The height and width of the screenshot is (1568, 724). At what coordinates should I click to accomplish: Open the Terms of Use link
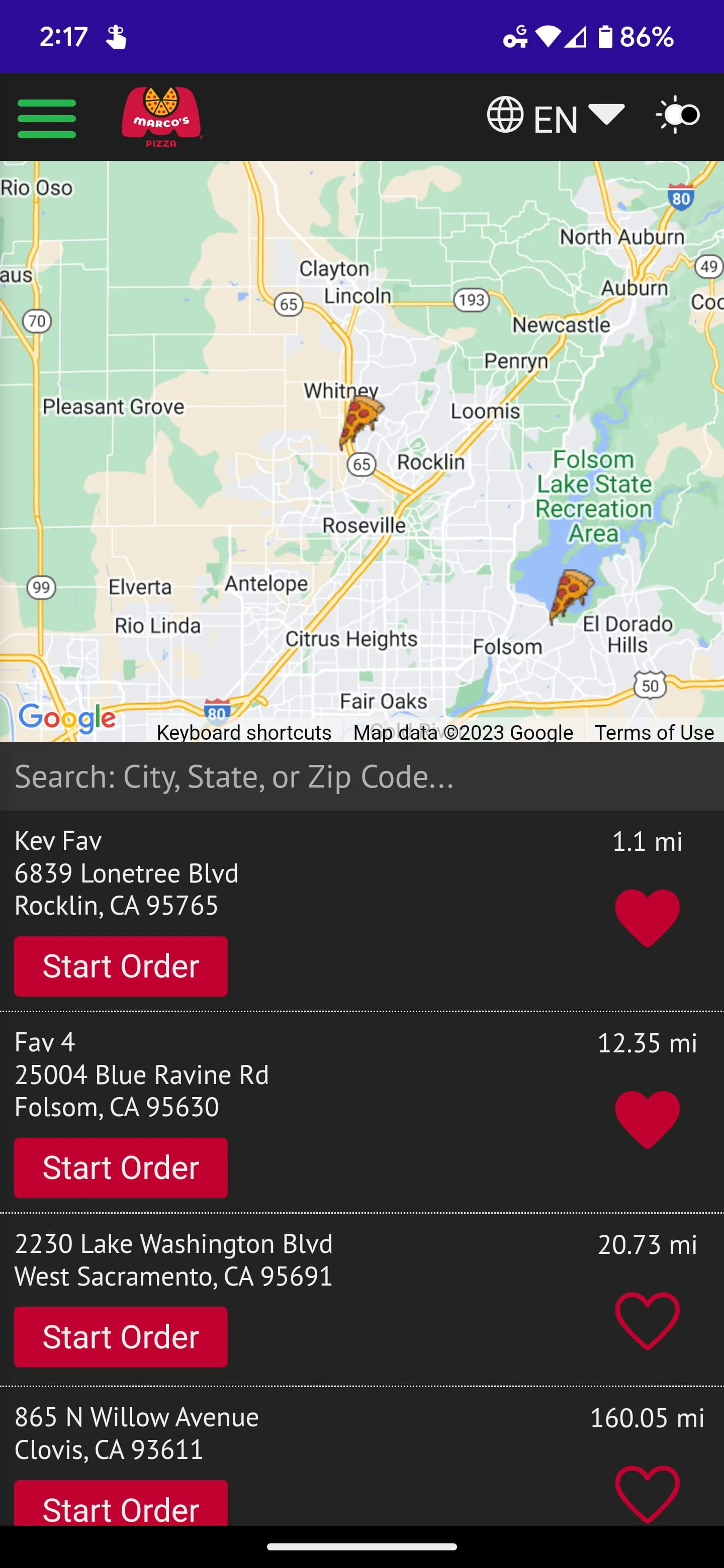[654, 732]
